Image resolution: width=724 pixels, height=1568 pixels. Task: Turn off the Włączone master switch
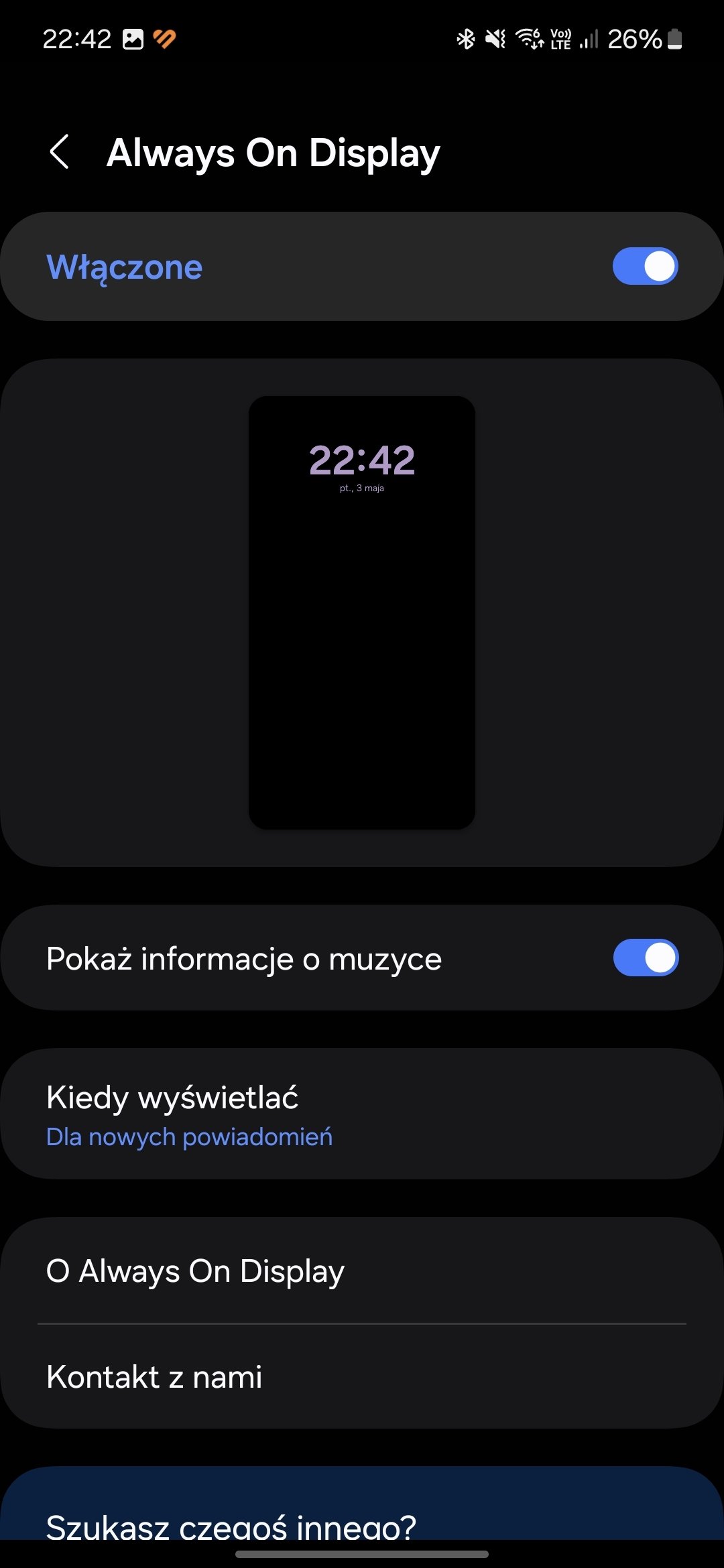point(645,267)
